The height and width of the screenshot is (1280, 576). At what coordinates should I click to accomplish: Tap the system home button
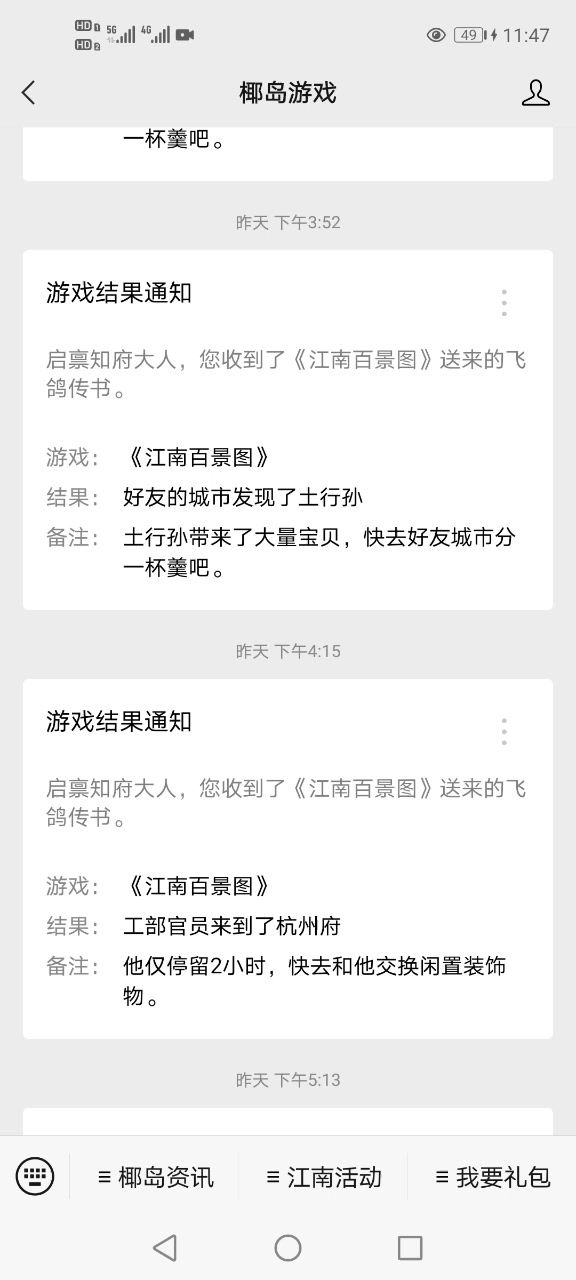(288, 1247)
